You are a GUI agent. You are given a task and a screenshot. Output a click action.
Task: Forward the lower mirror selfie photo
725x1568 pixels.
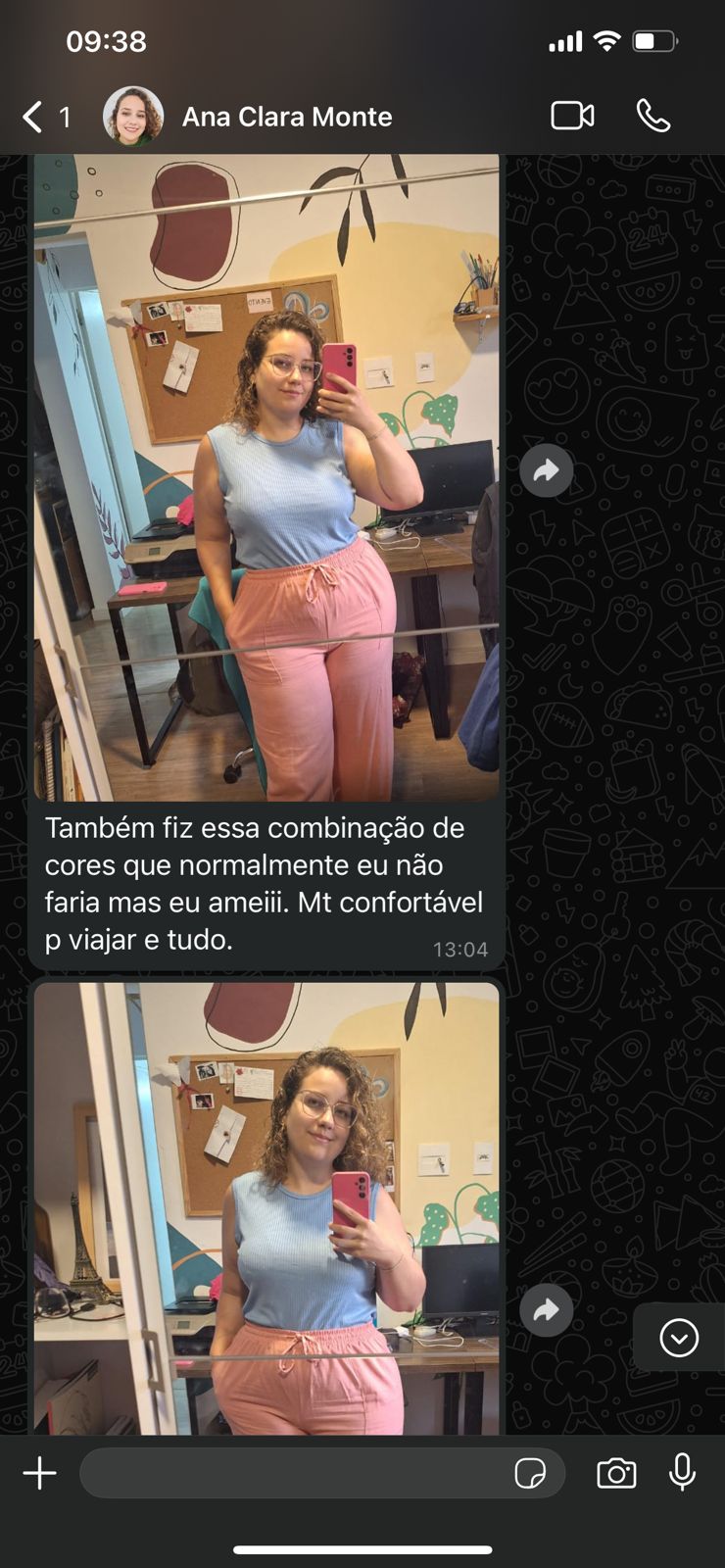click(x=546, y=1309)
